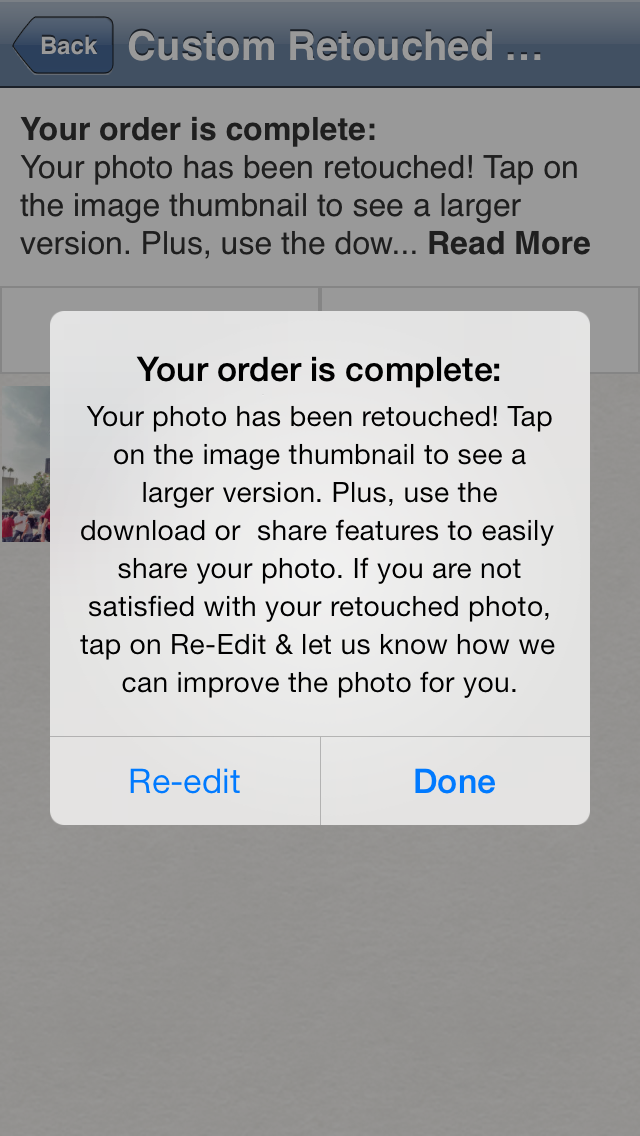Tap Re-edit in the dialog
The height and width of the screenshot is (1136, 640).
(x=185, y=781)
